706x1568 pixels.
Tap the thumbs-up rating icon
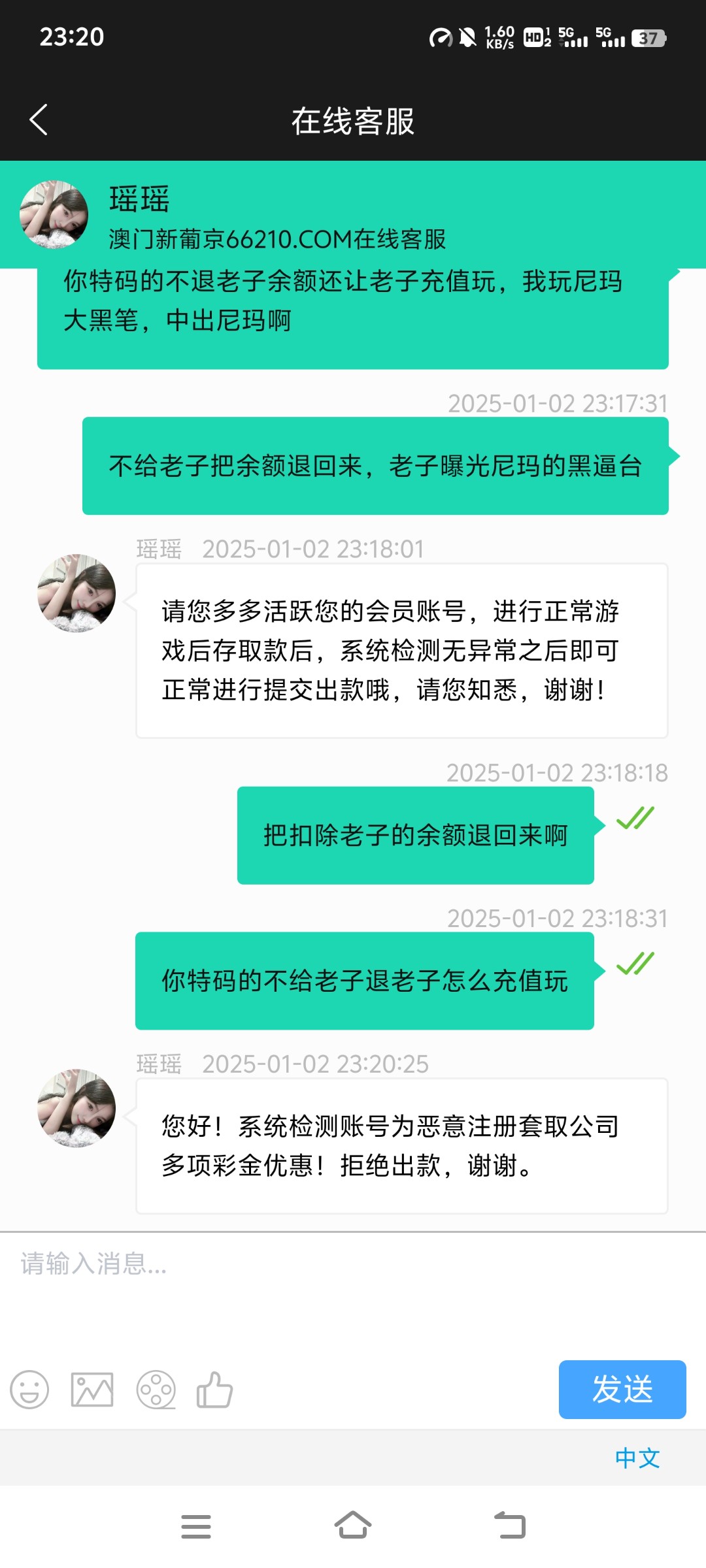pos(214,1390)
